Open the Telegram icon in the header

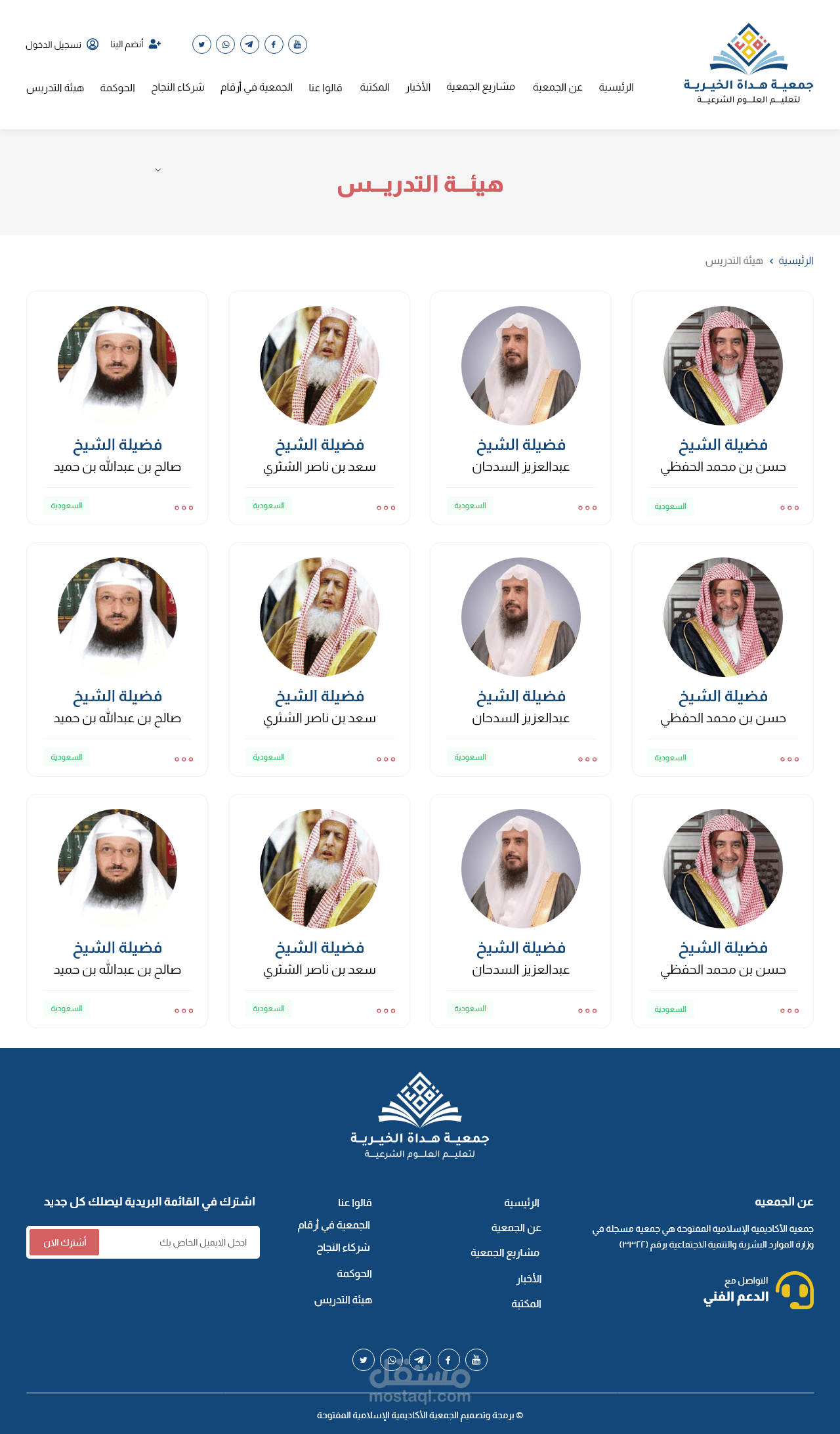(249, 45)
